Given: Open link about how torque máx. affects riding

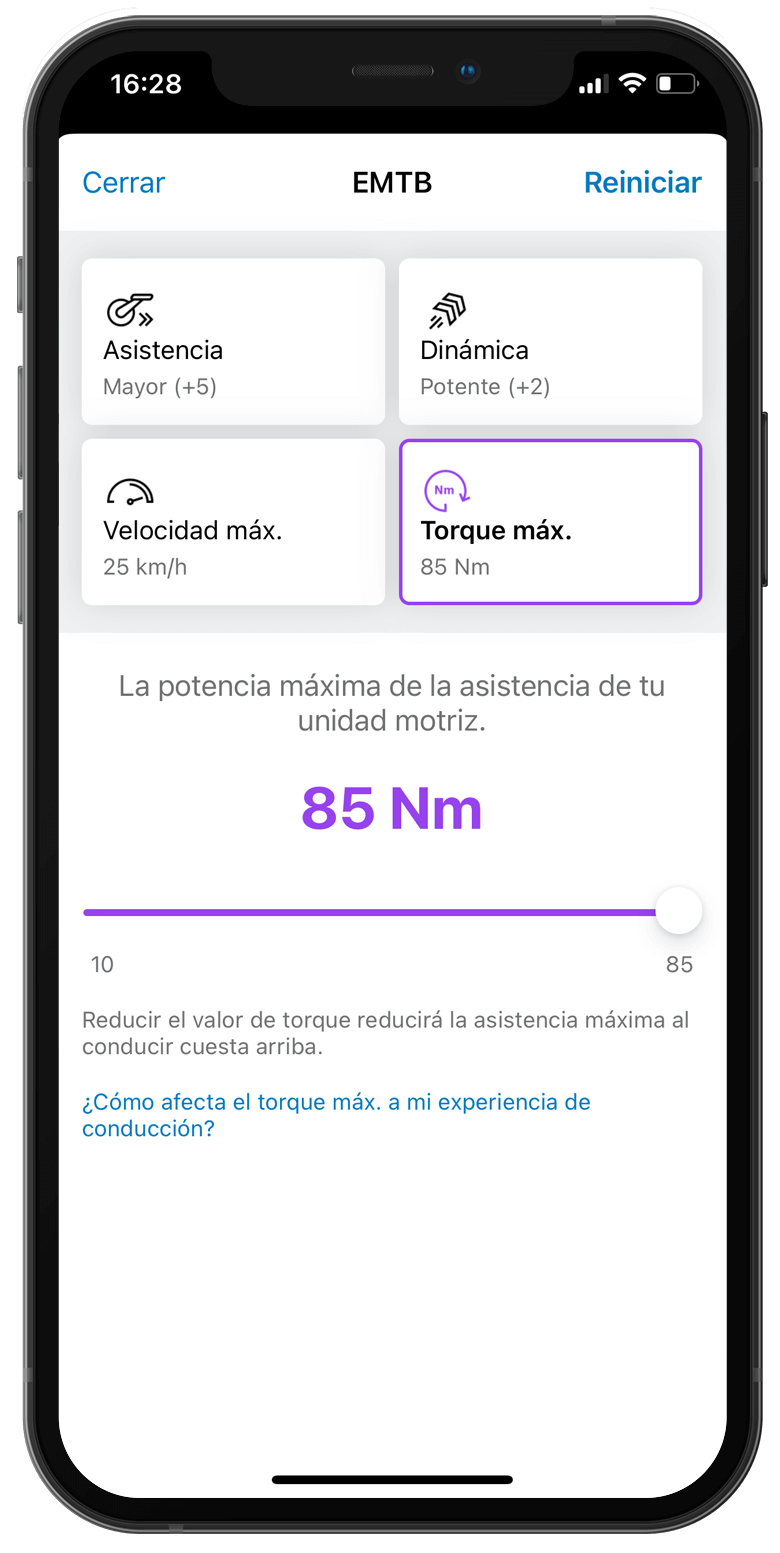Looking at the screenshot, I should [336, 1115].
